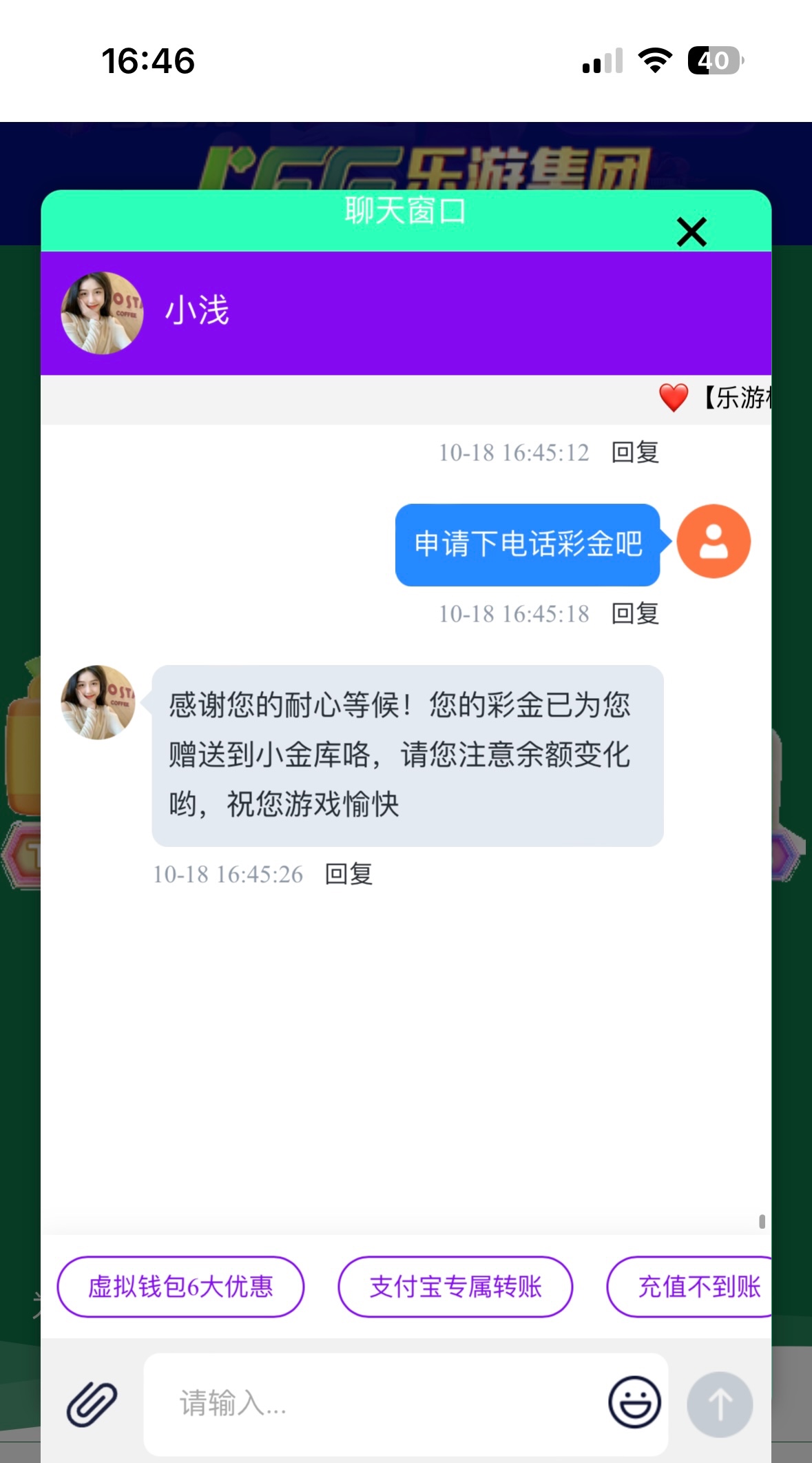The height and width of the screenshot is (1463, 812).
Task: Choose the 支付宝专属转账 quick reply
Action: (455, 1287)
